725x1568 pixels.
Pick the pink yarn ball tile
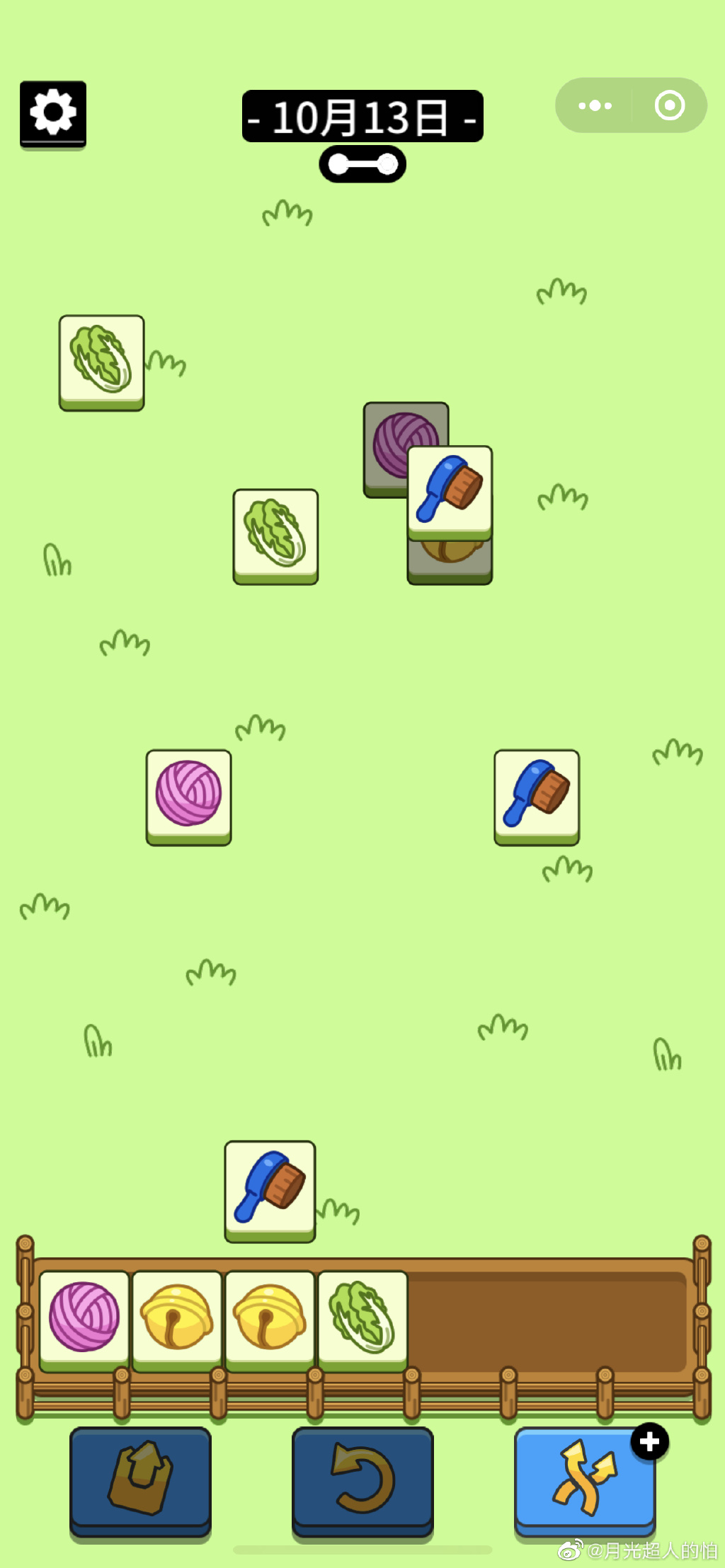[x=188, y=795]
